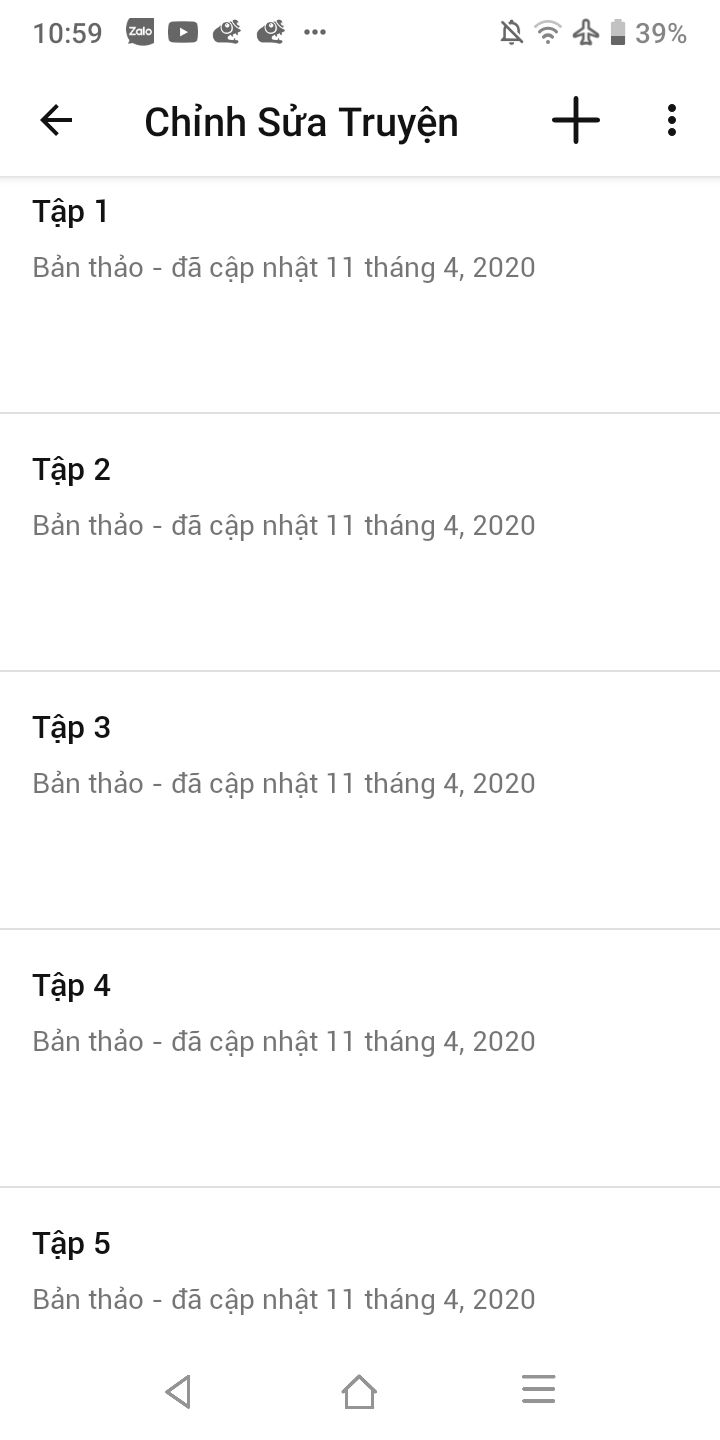Go back using the top-left arrow

[x=56, y=121]
